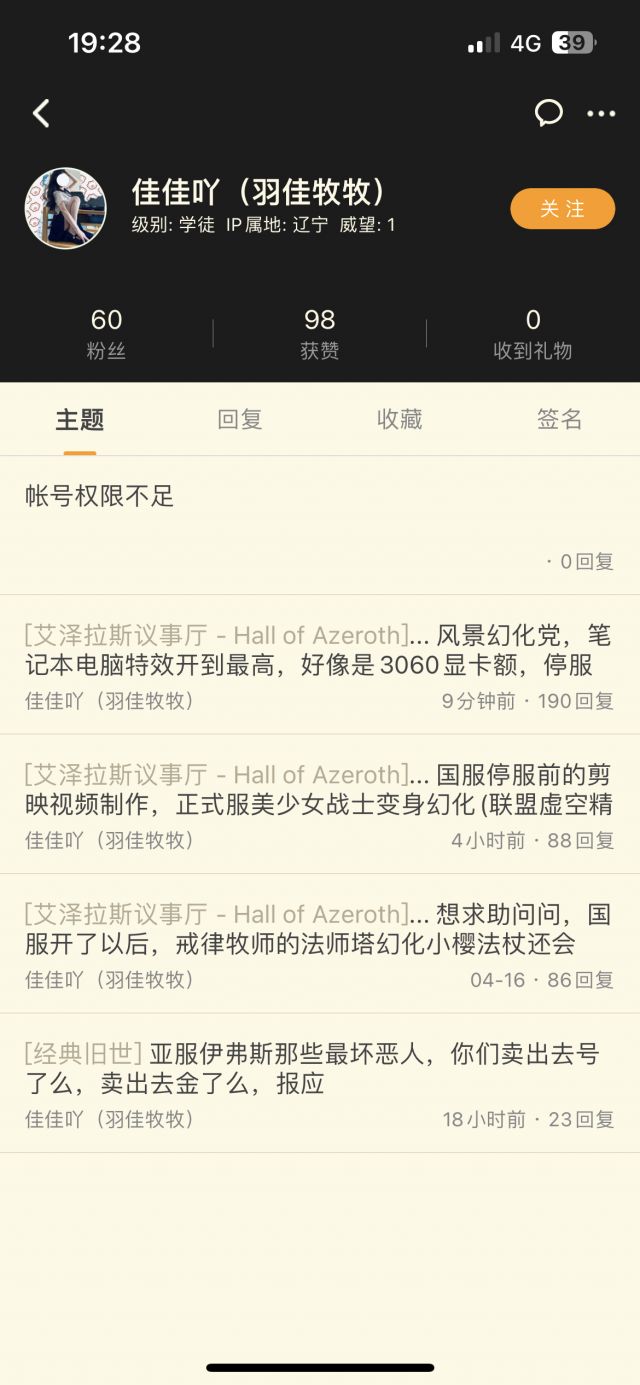The height and width of the screenshot is (1385, 640).
Task: Open the message bubble icon
Action: [x=548, y=113]
